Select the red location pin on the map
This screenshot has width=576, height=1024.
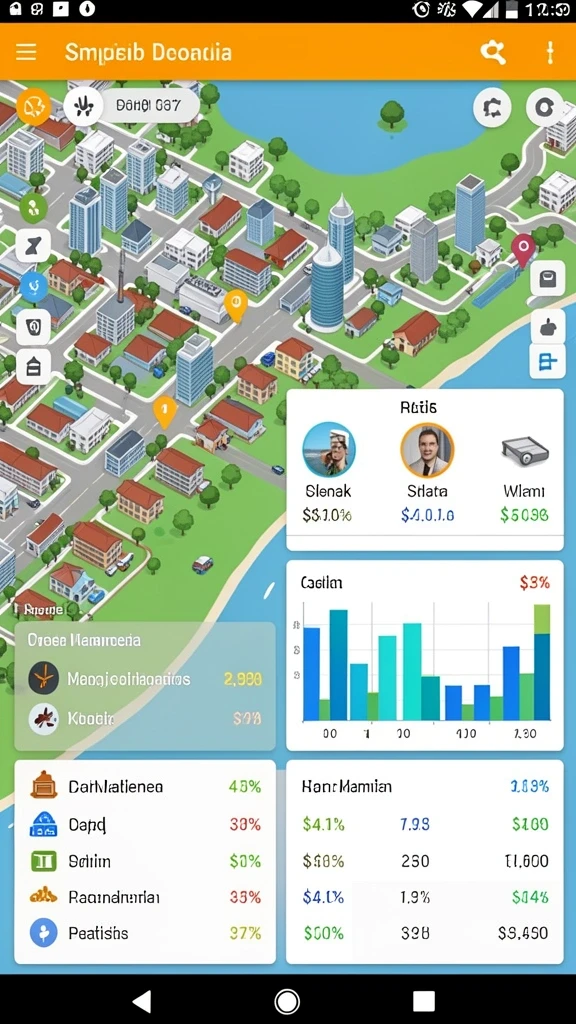(x=522, y=251)
